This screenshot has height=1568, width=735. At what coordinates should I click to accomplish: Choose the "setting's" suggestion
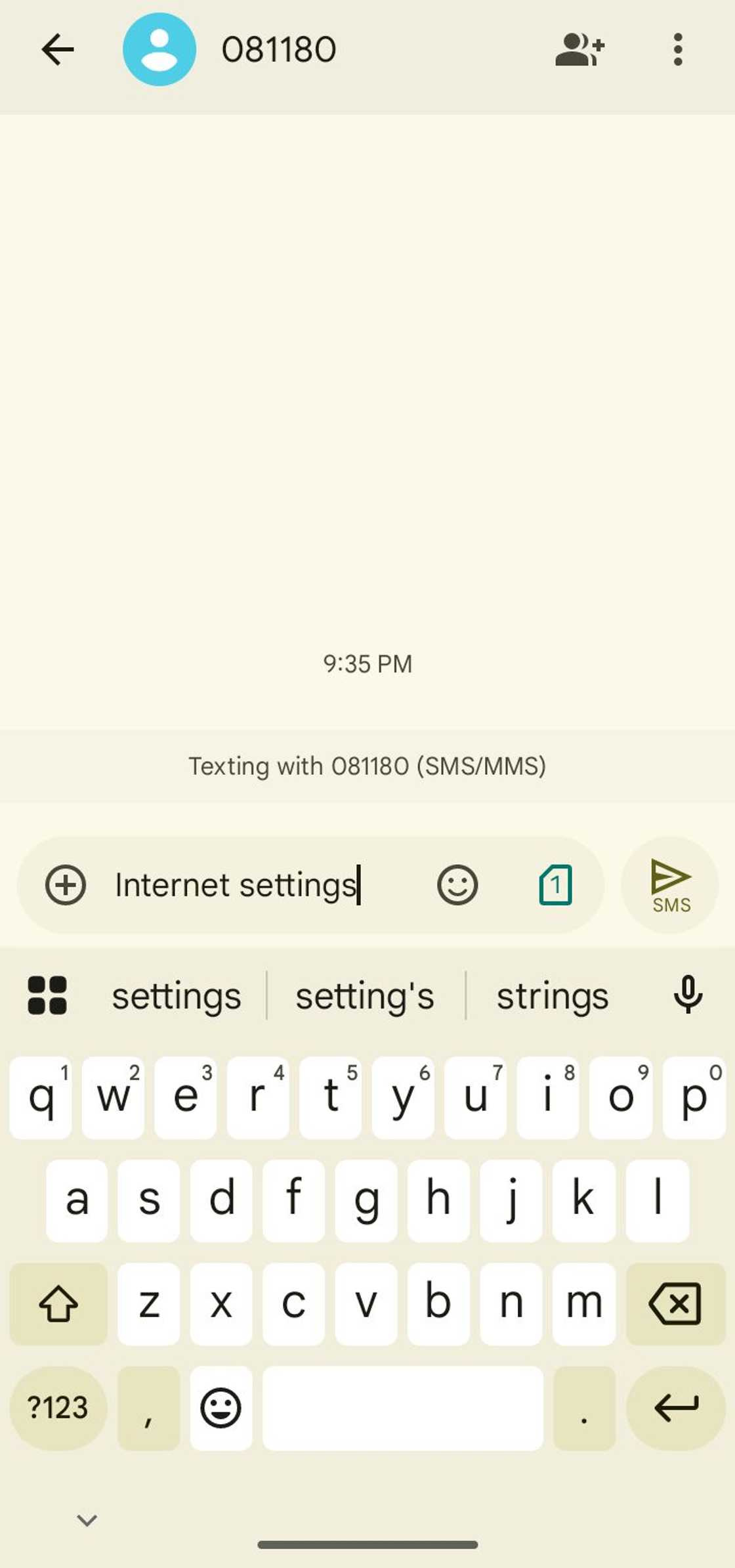(x=365, y=996)
